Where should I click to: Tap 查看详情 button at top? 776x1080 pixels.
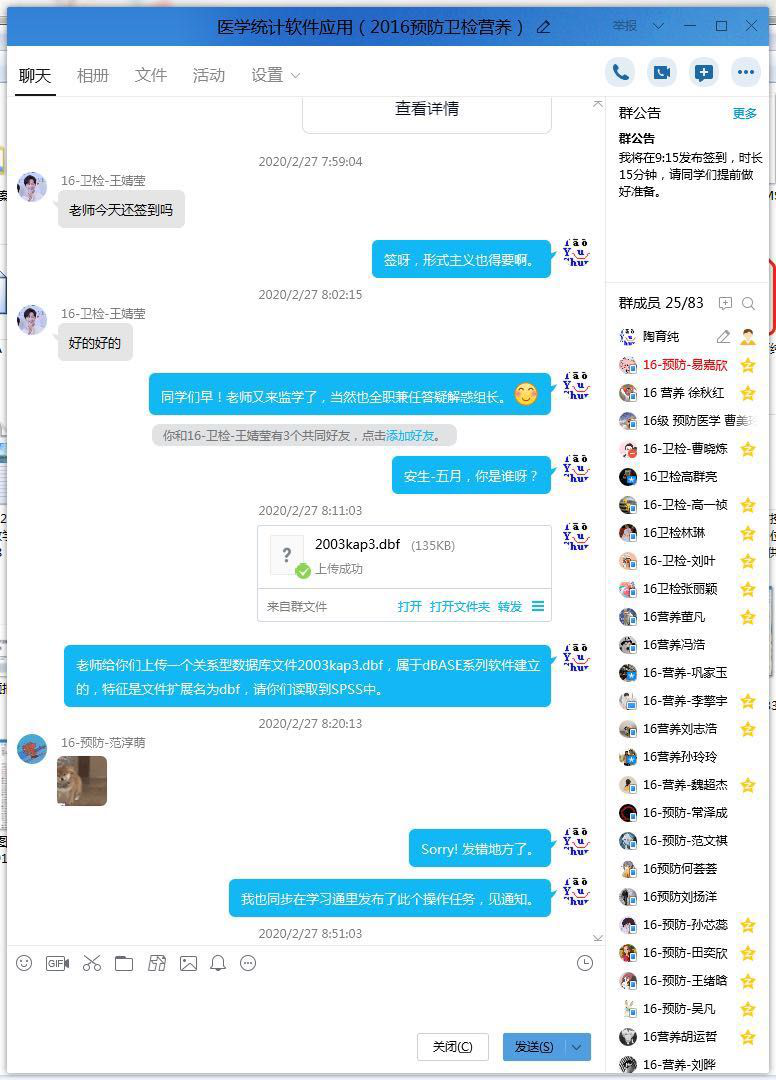pyautogui.click(x=427, y=110)
